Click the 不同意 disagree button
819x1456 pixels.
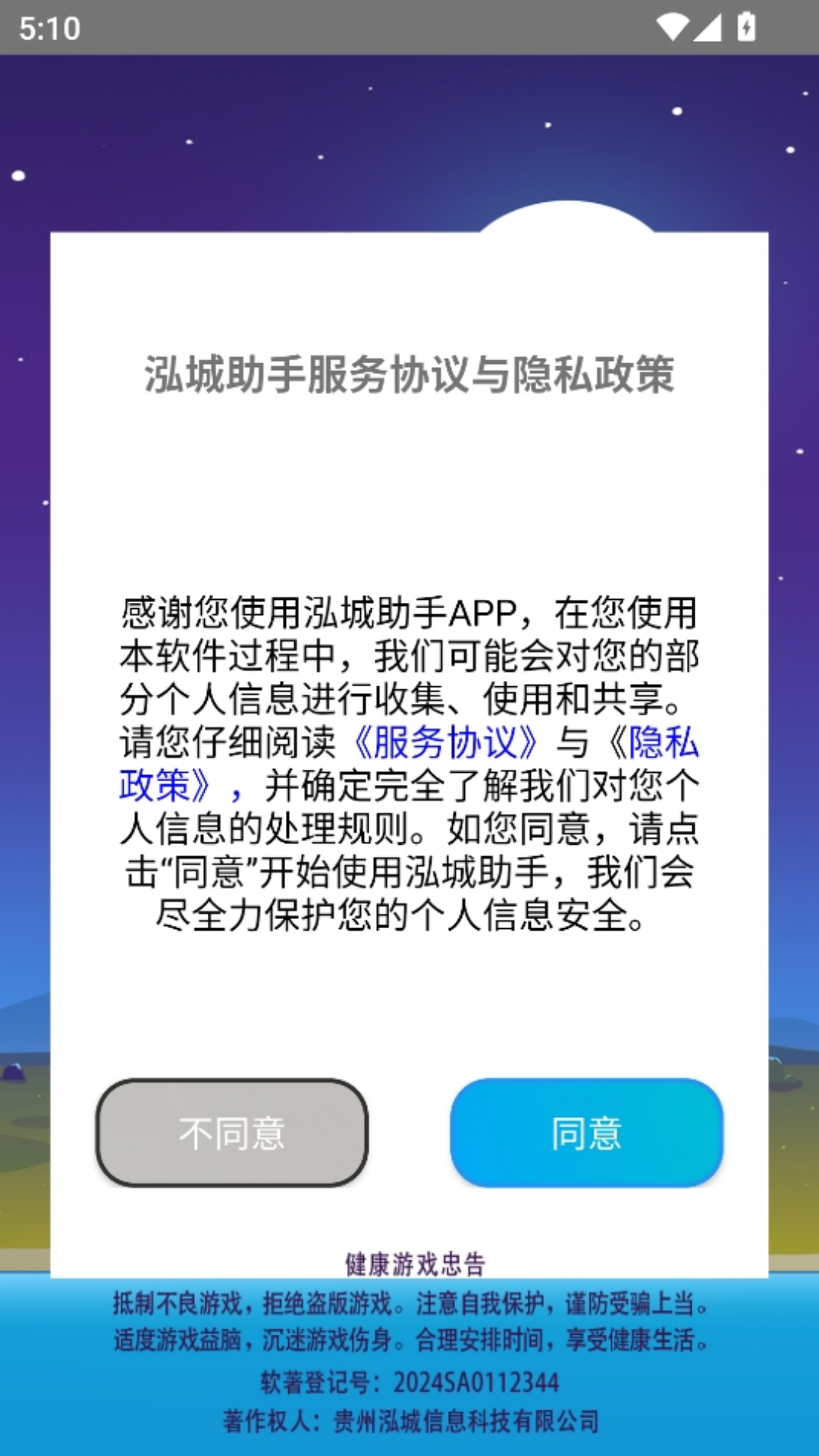point(232,1133)
